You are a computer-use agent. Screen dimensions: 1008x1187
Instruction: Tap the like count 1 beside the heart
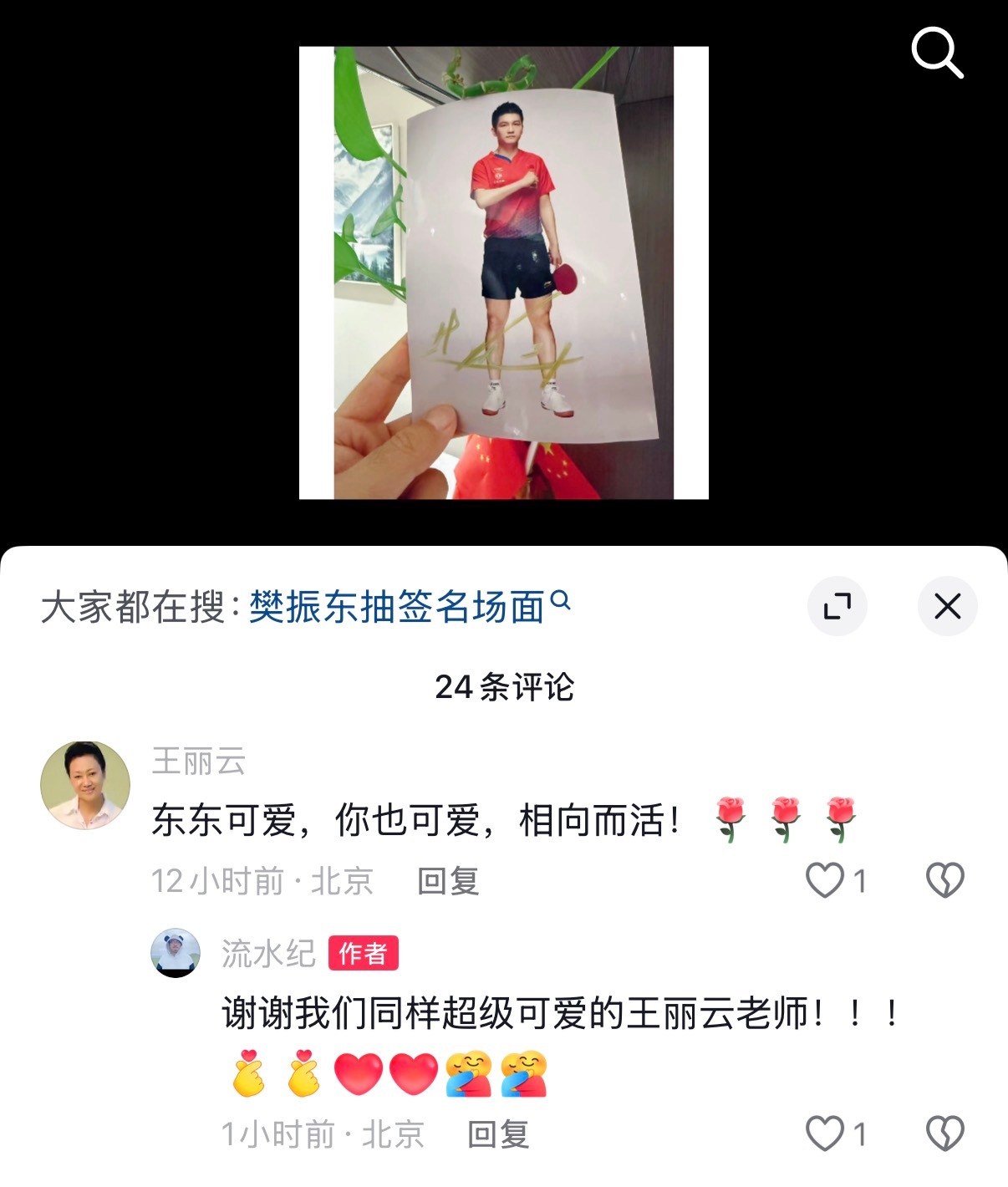859,879
